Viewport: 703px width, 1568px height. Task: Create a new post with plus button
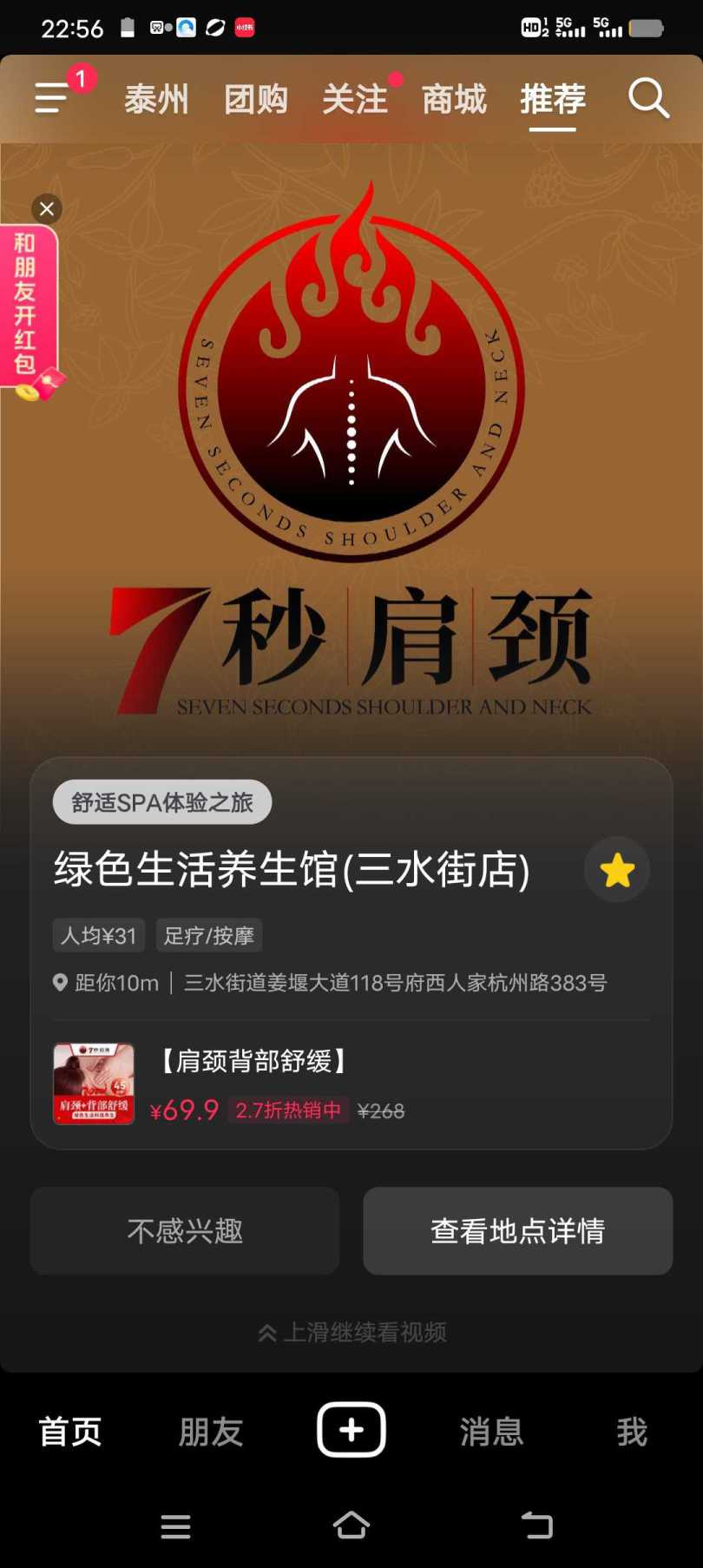pos(351,1429)
